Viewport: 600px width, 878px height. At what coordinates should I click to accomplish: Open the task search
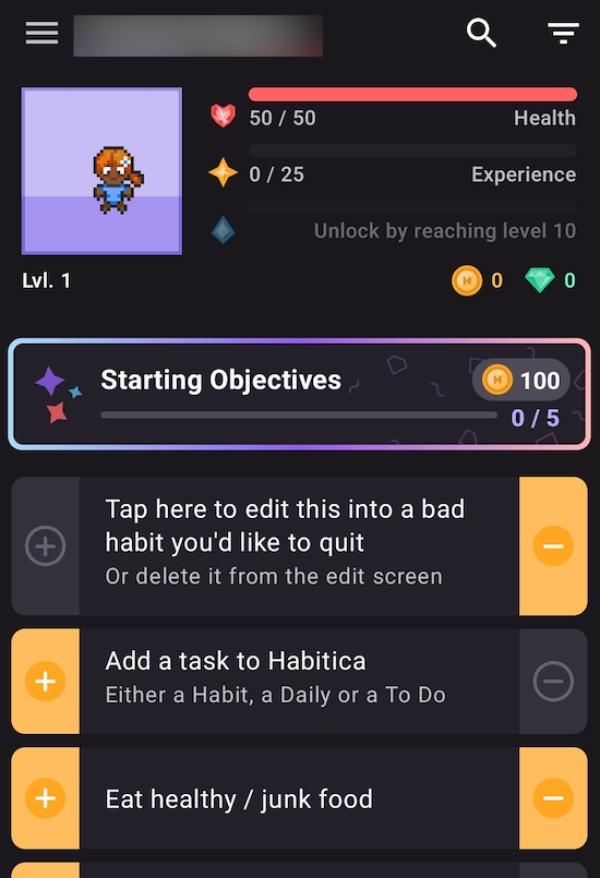pos(482,34)
